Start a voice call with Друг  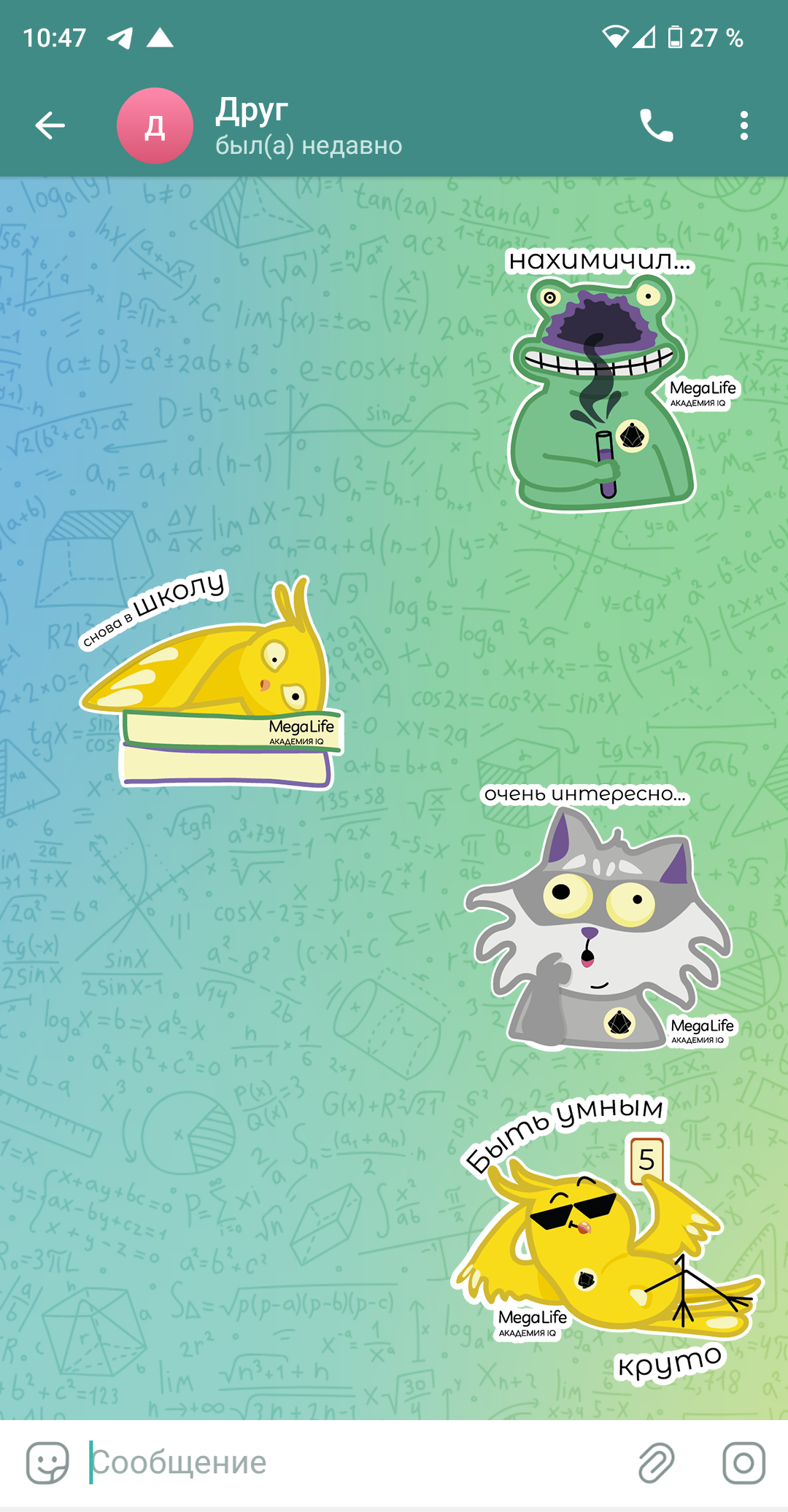click(656, 125)
